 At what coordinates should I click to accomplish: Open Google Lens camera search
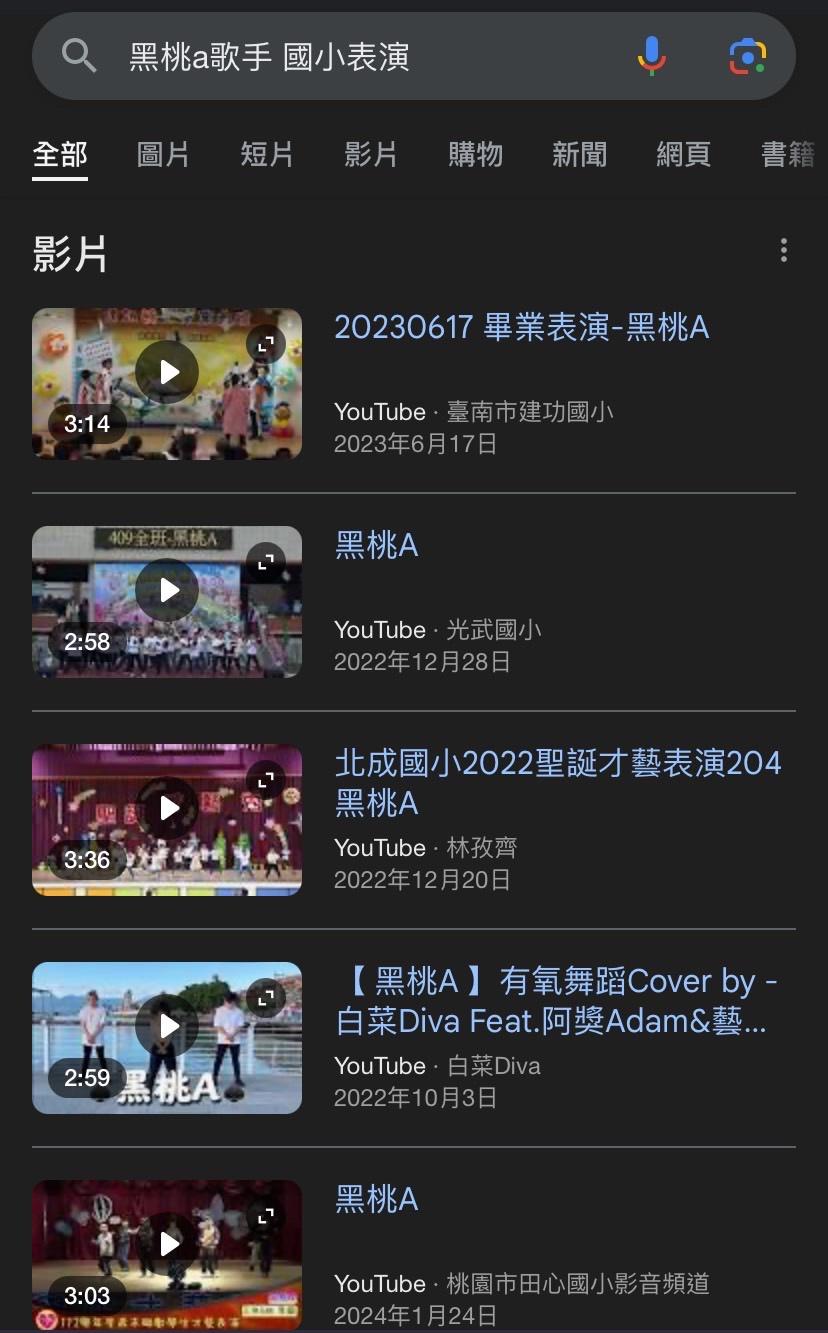point(747,56)
